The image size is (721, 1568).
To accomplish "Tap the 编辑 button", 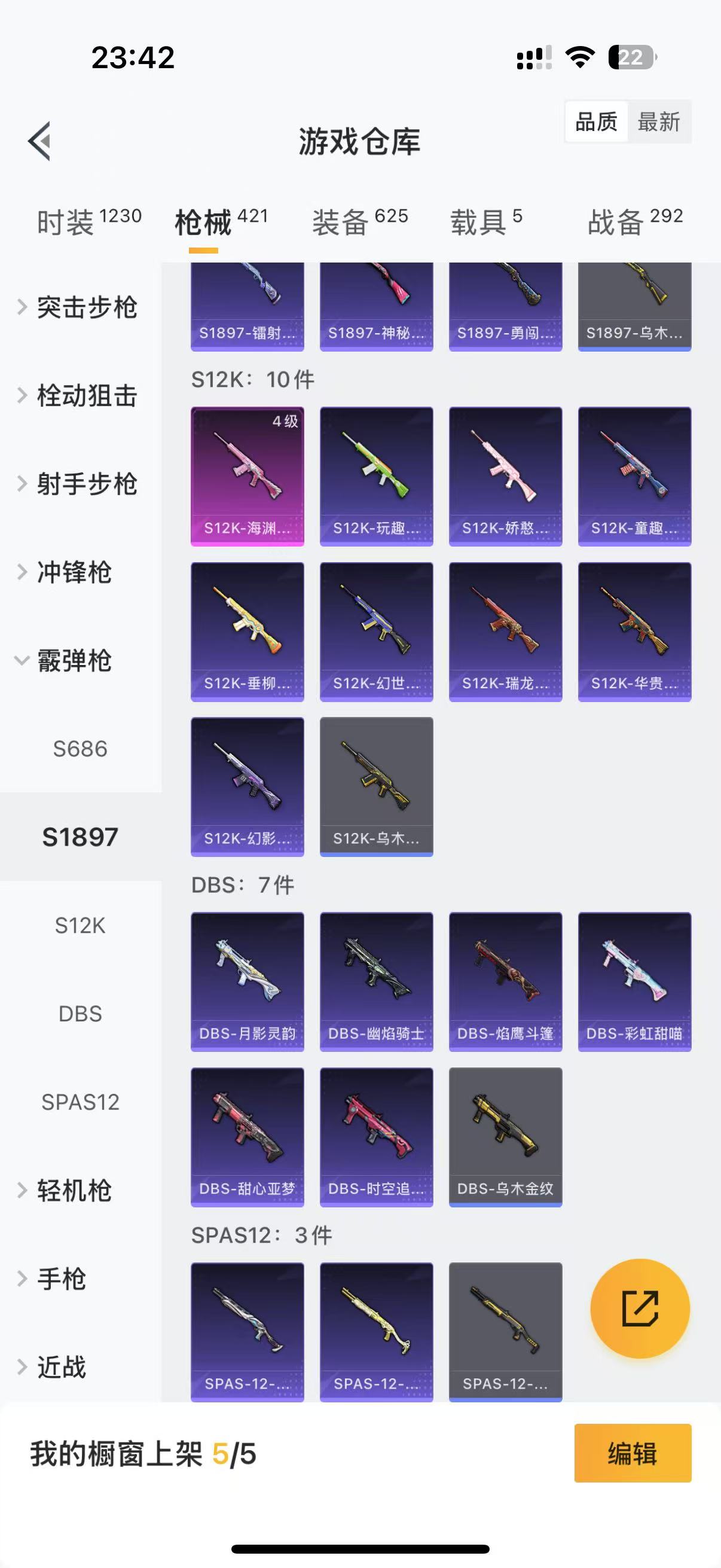I will (632, 1454).
